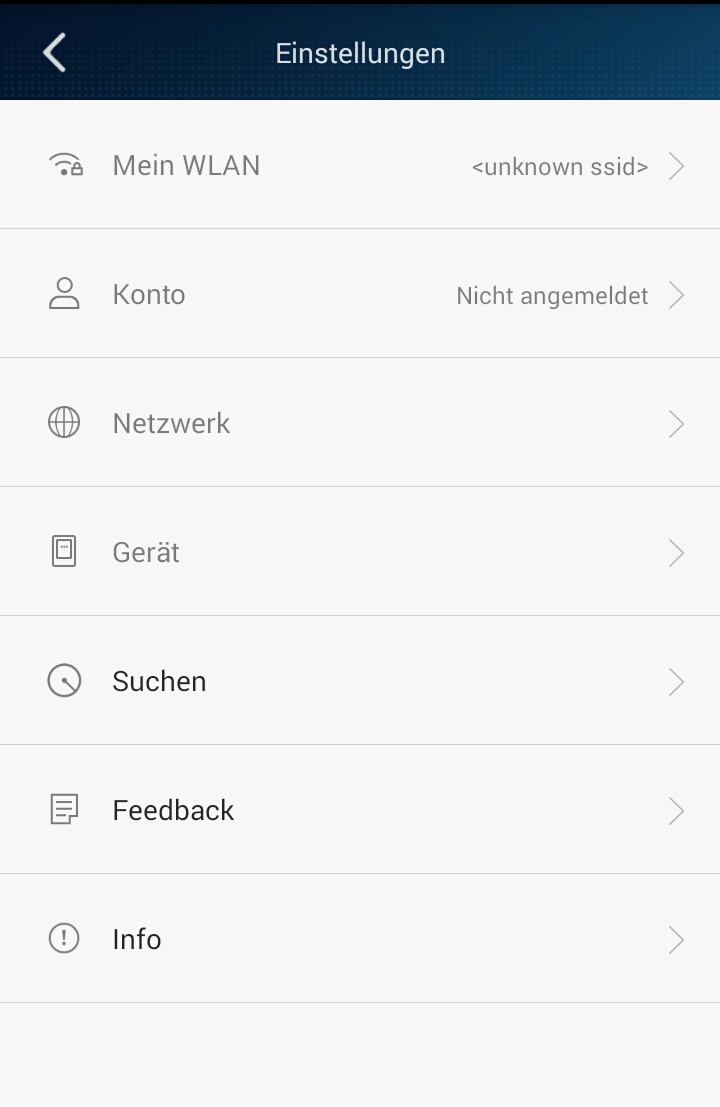Screen dimensions: 720x1107
Task: Open the Feedback page
Action: coord(360,810)
